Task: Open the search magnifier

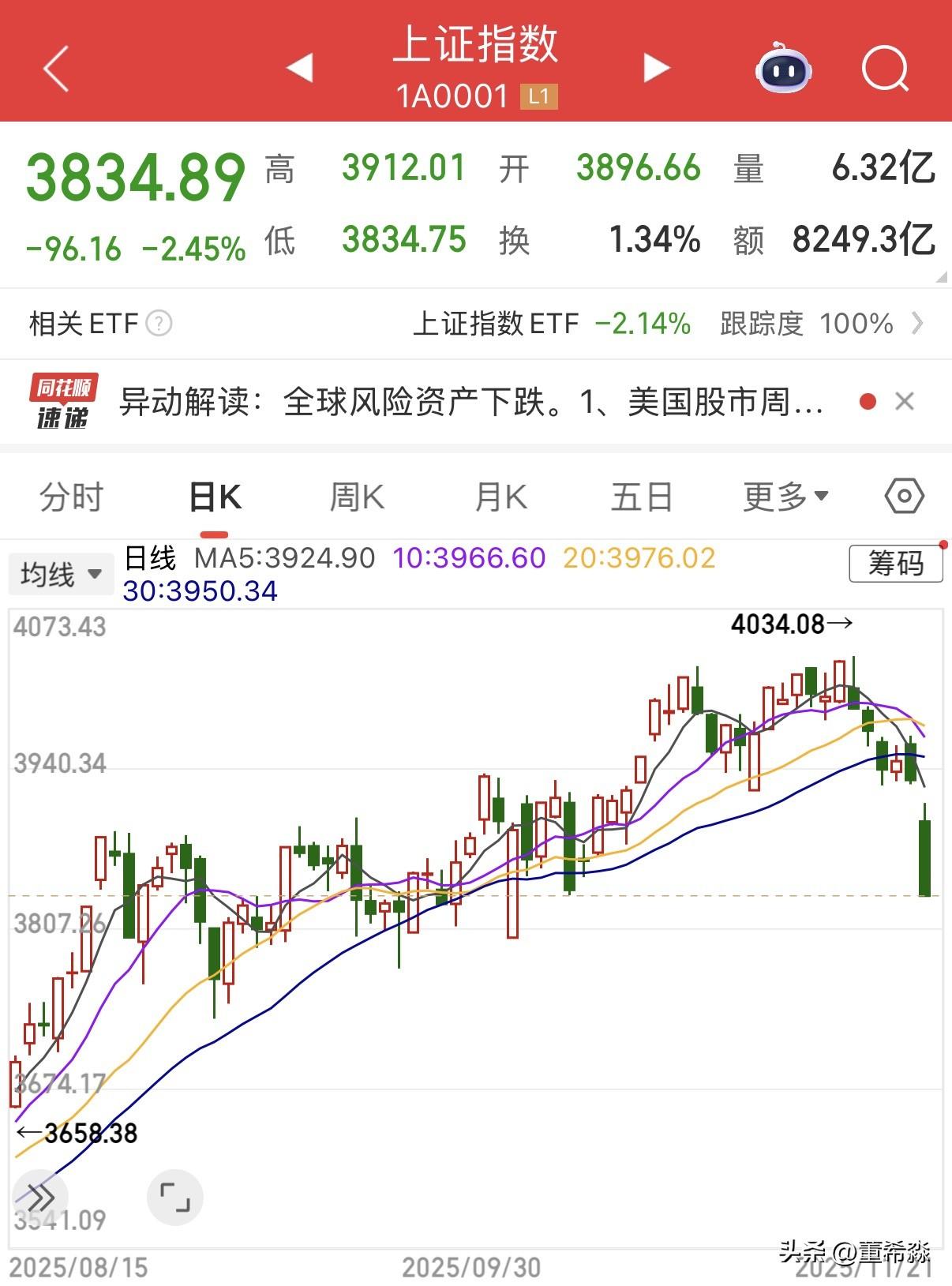Action: [885, 69]
